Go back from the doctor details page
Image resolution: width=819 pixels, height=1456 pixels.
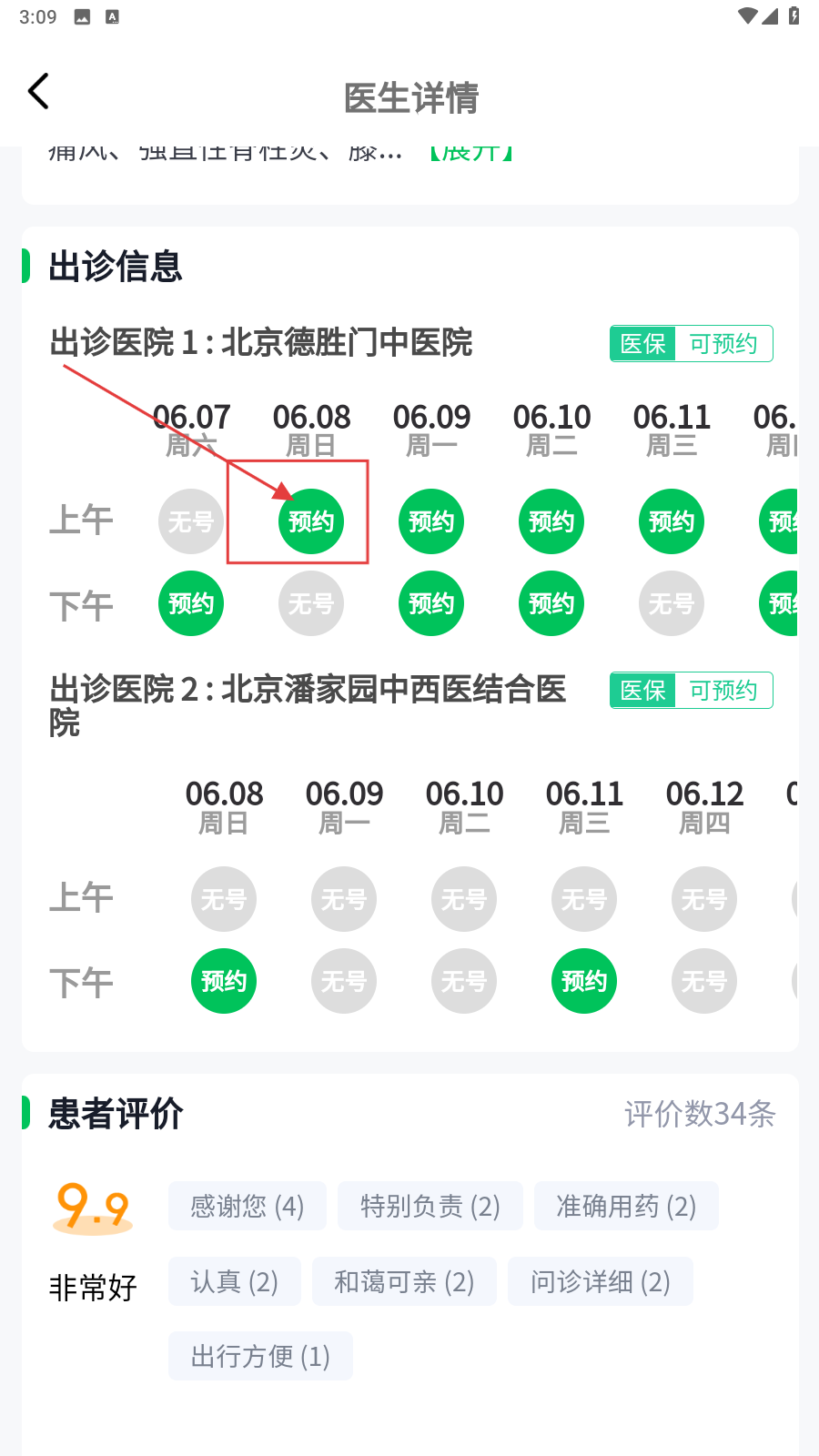[x=38, y=91]
